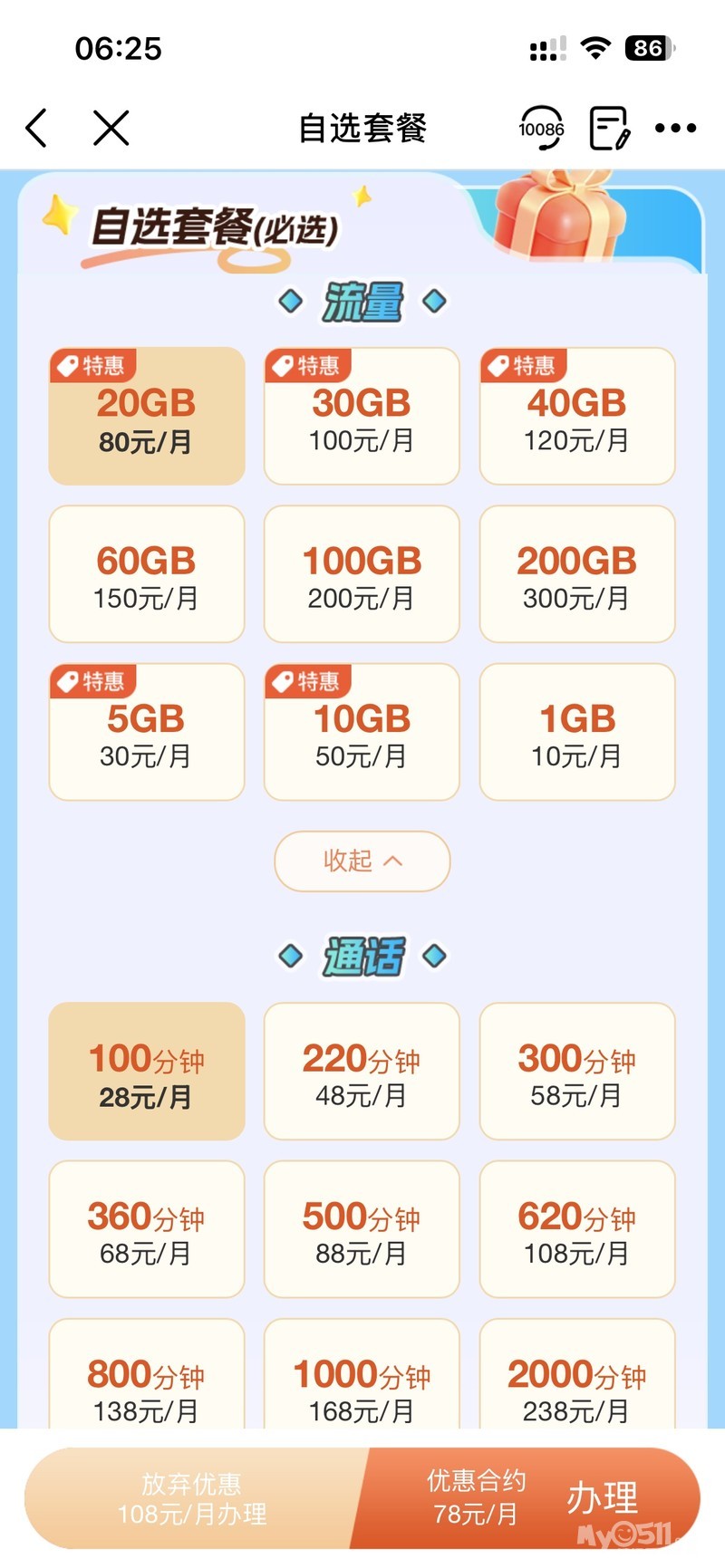Collapse data options with 收起
This screenshot has width=725, height=1568.
[362, 861]
